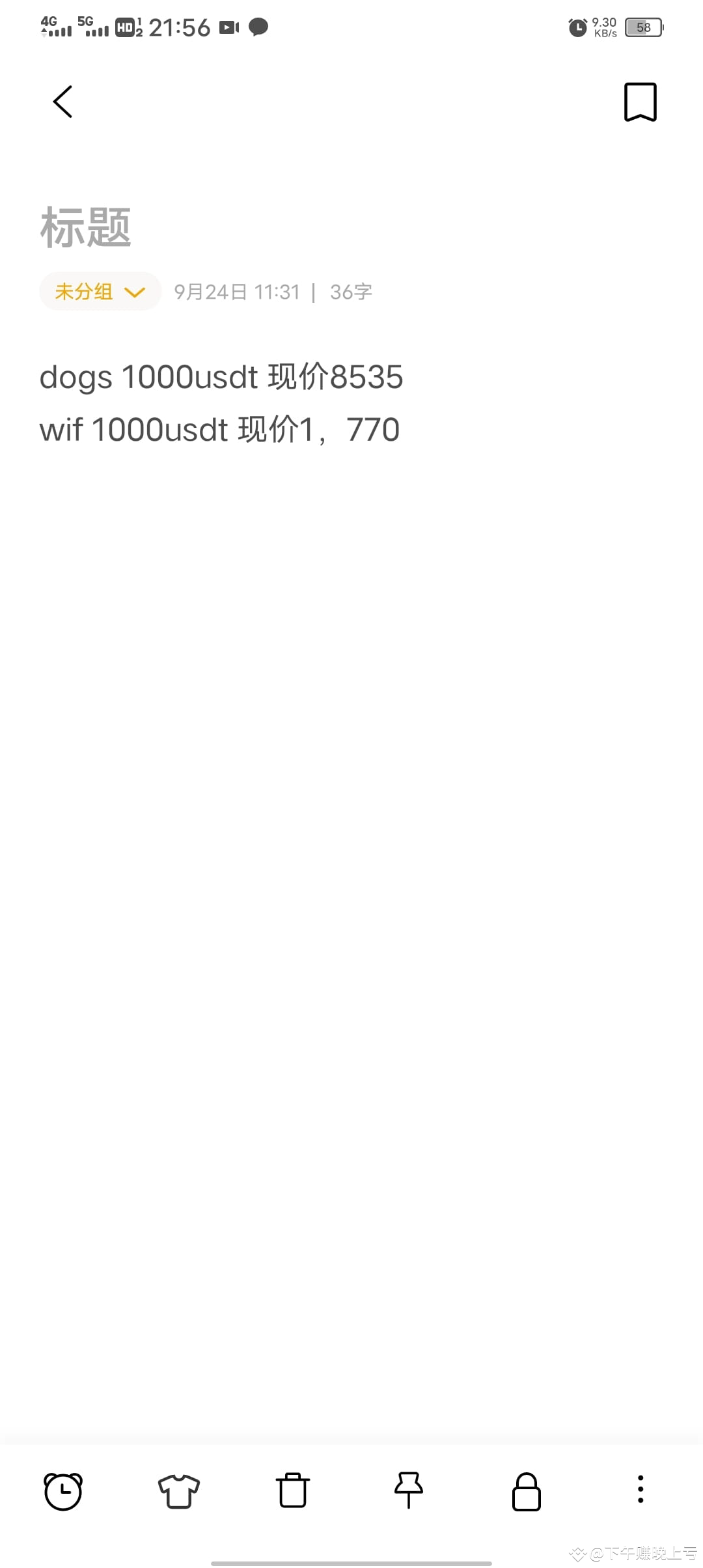Open the note options menu beside the date

pyautogui.click(x=641, y=291)
